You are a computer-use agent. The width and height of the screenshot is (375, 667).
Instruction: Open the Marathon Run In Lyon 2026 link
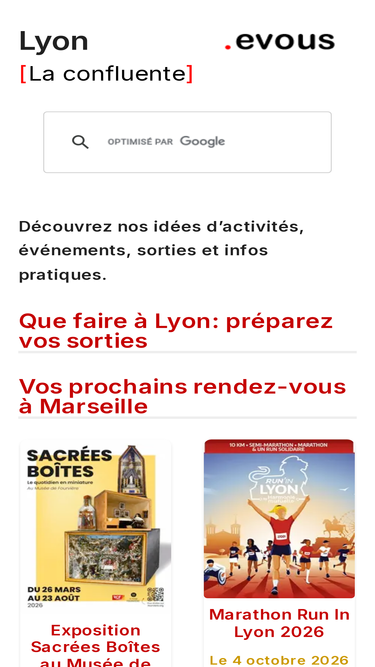[x=279, y=623]
